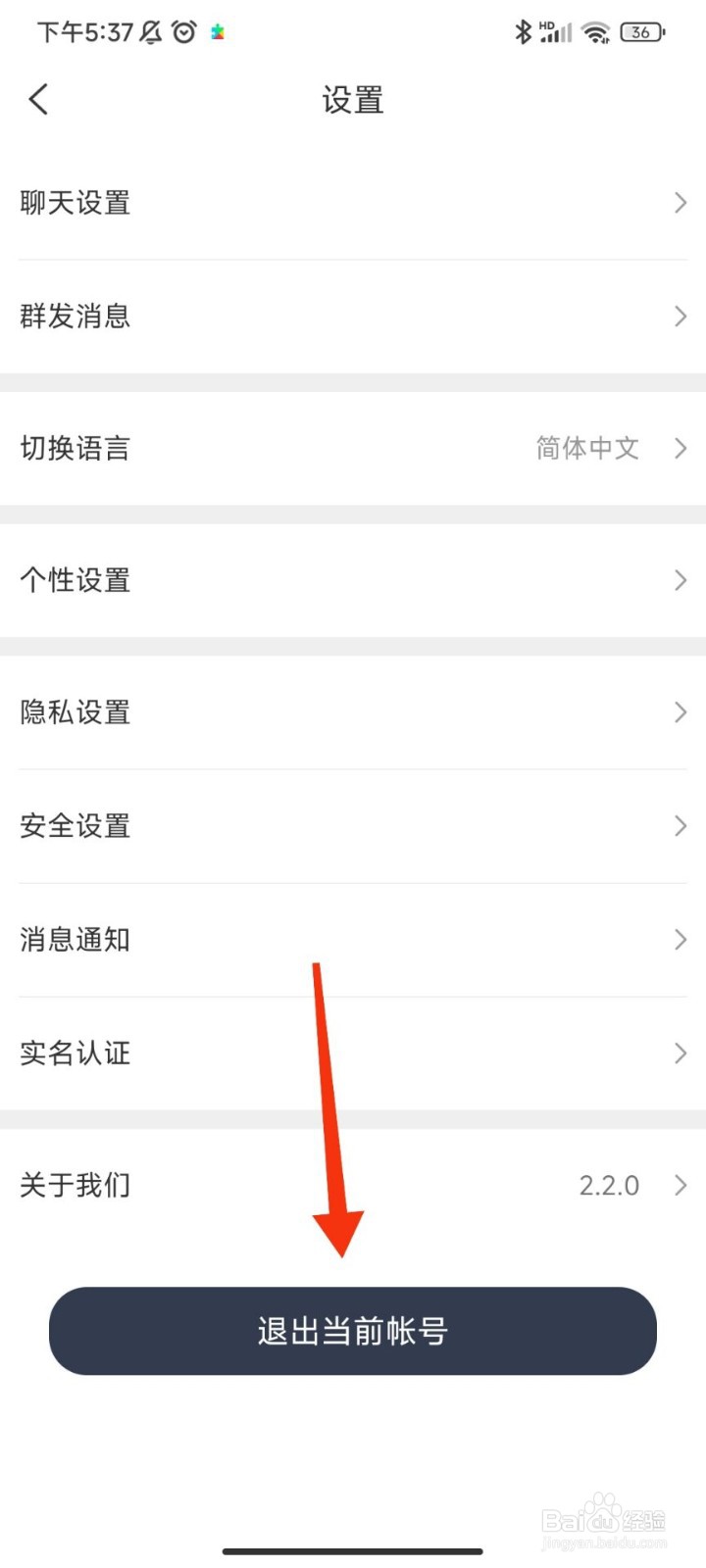Screen dimensions: 706x1568
Task: Tap version number 2.2.0
Action: (611, 1186)
